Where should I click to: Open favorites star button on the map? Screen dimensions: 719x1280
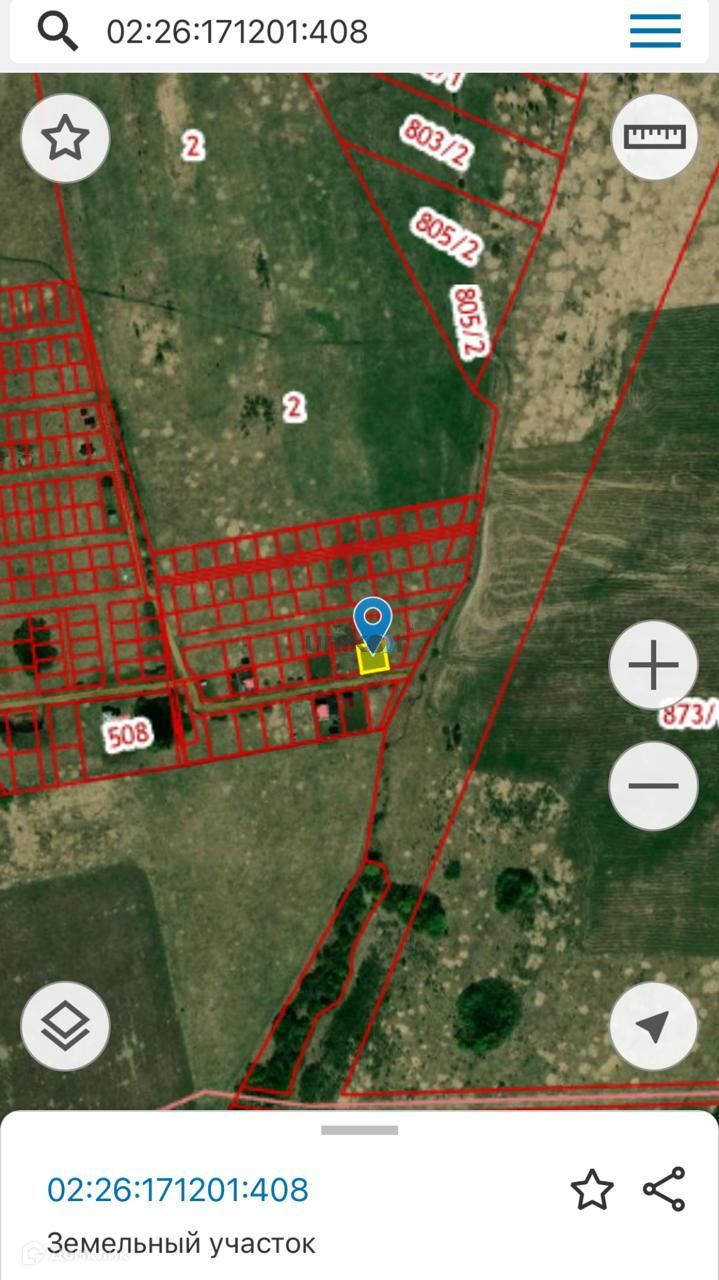66,138
